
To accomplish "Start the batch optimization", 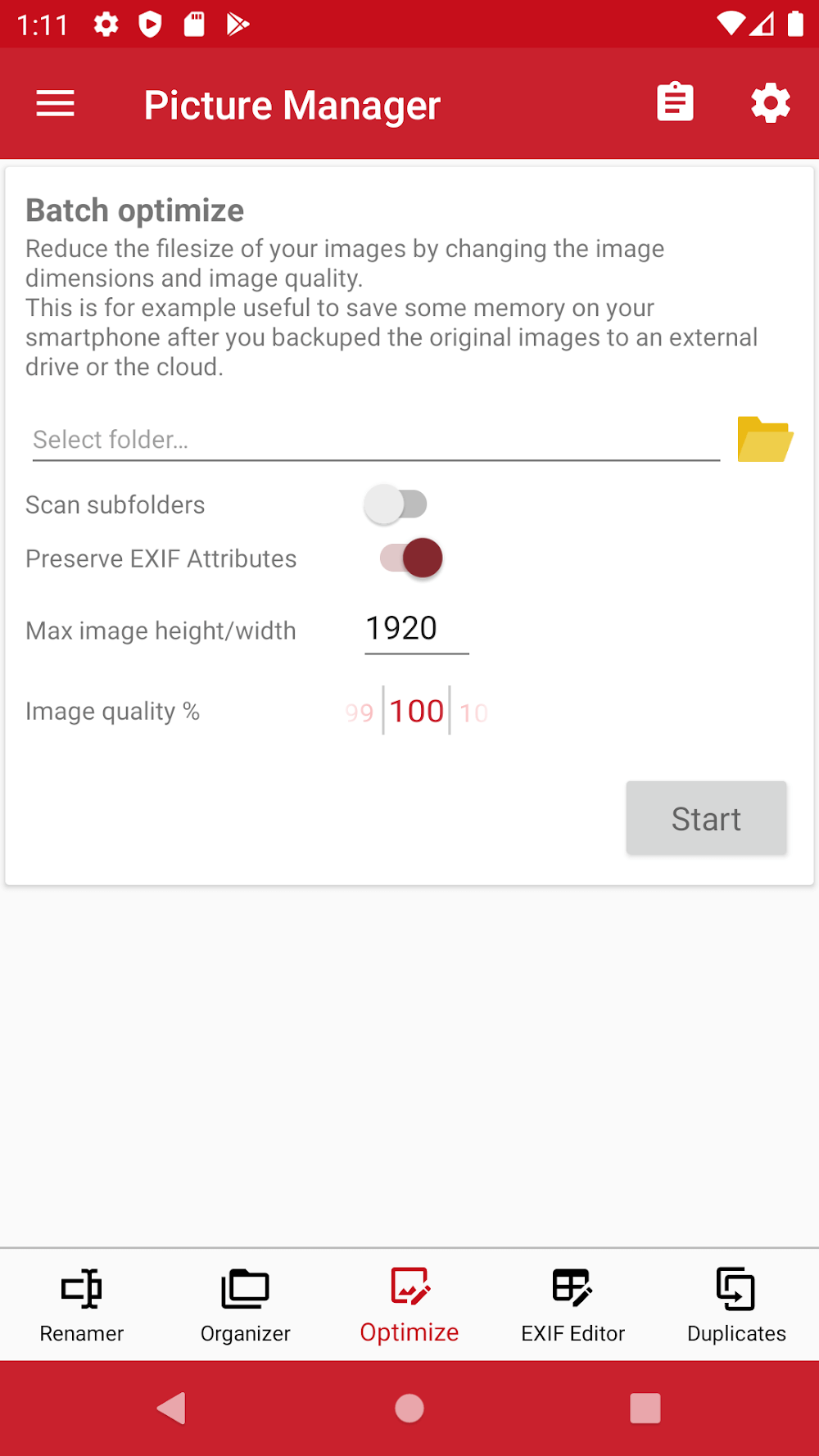I will point(706,818).
